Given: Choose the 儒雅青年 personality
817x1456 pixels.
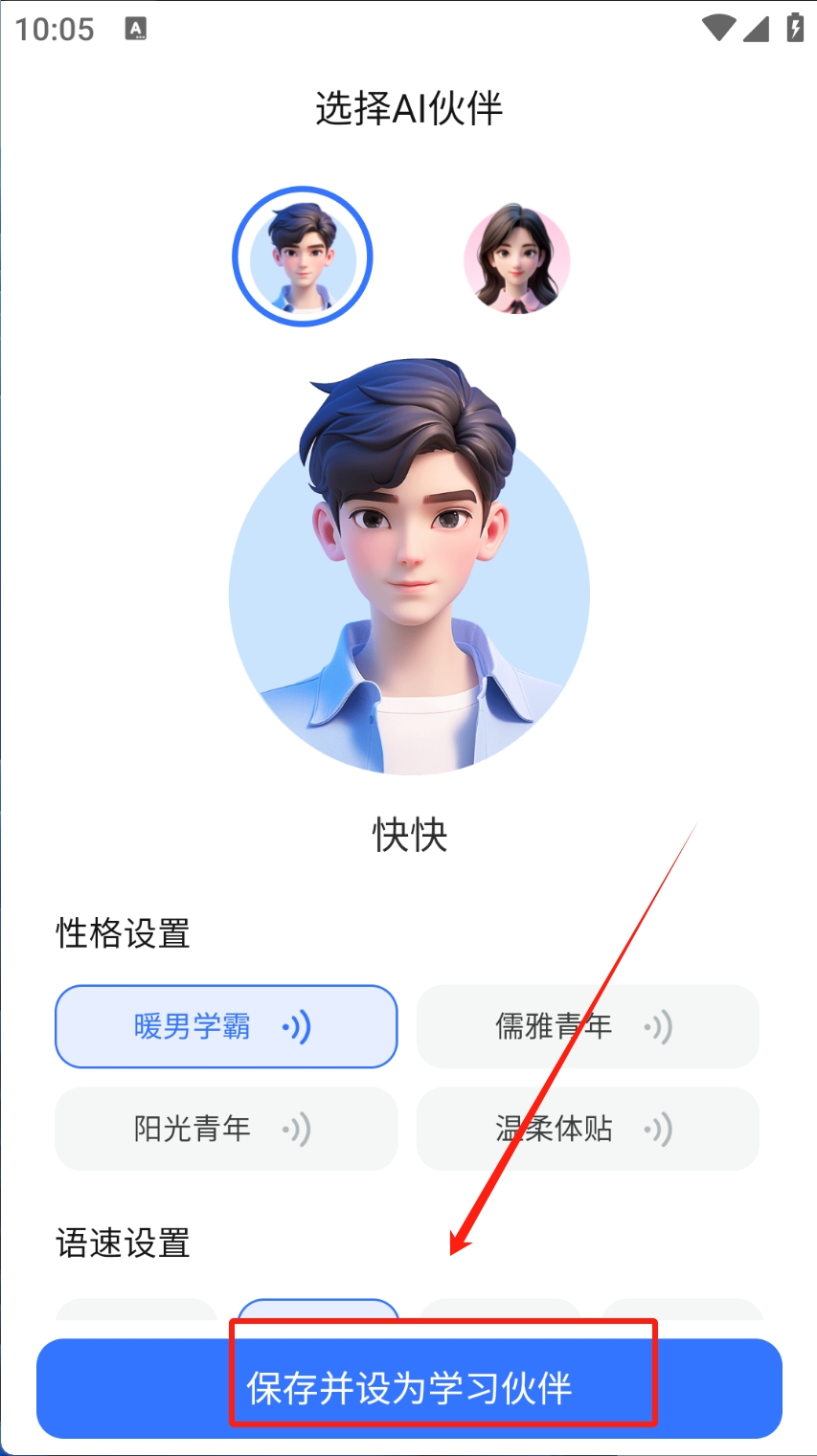Looking at the screenshot, I should pos(587,1027).
